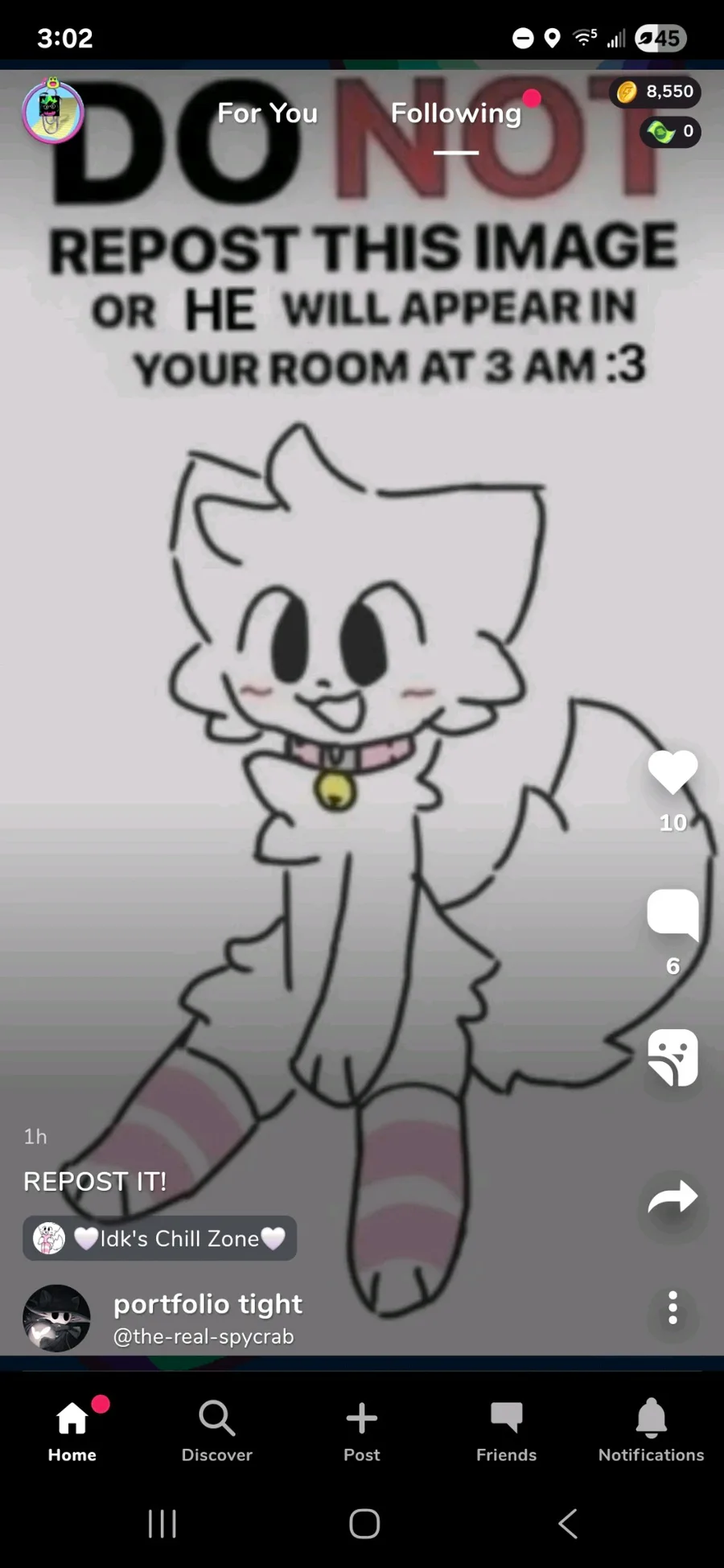Viewport: 724px width, 1568px height.
Task: Open the comments on this post
Action: click(673, 915)
